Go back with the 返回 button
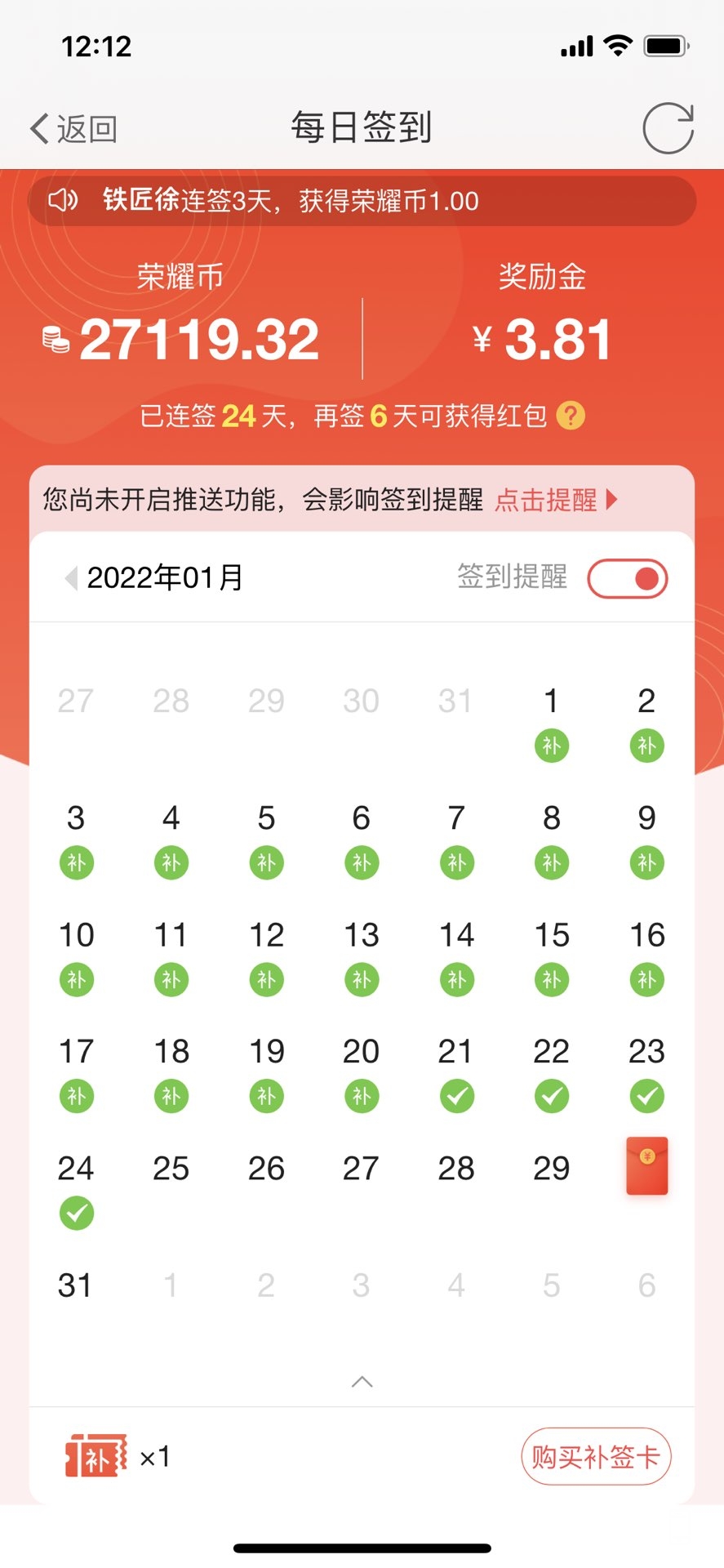 pos(73,128)
